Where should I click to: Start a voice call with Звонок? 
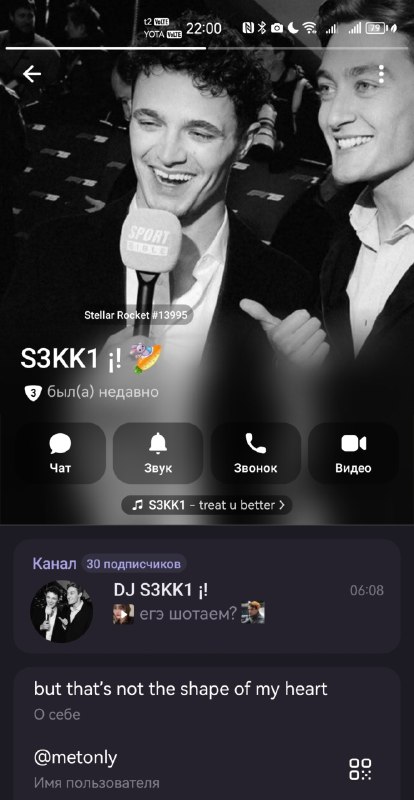click(255, 453)
